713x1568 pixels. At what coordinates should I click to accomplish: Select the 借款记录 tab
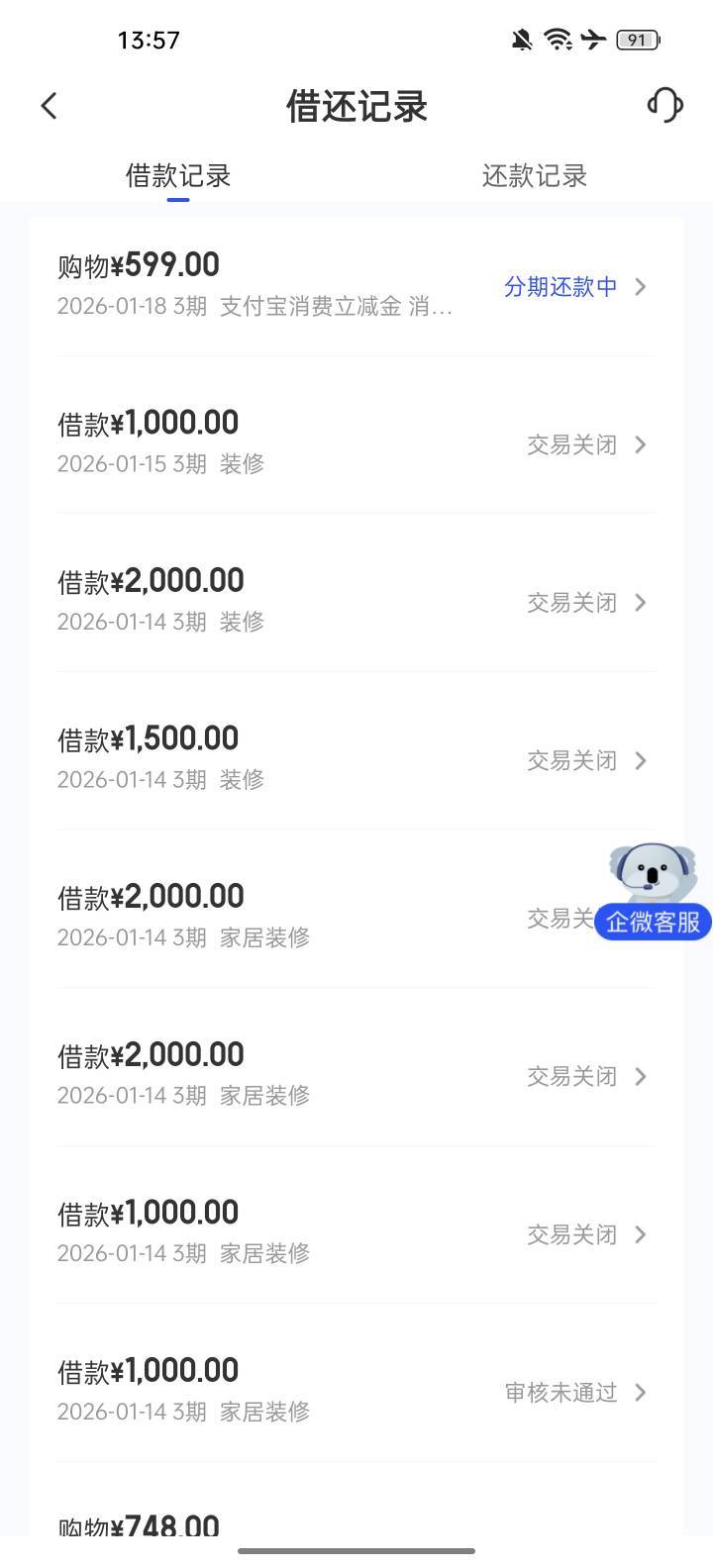click(x=178, y=176)
